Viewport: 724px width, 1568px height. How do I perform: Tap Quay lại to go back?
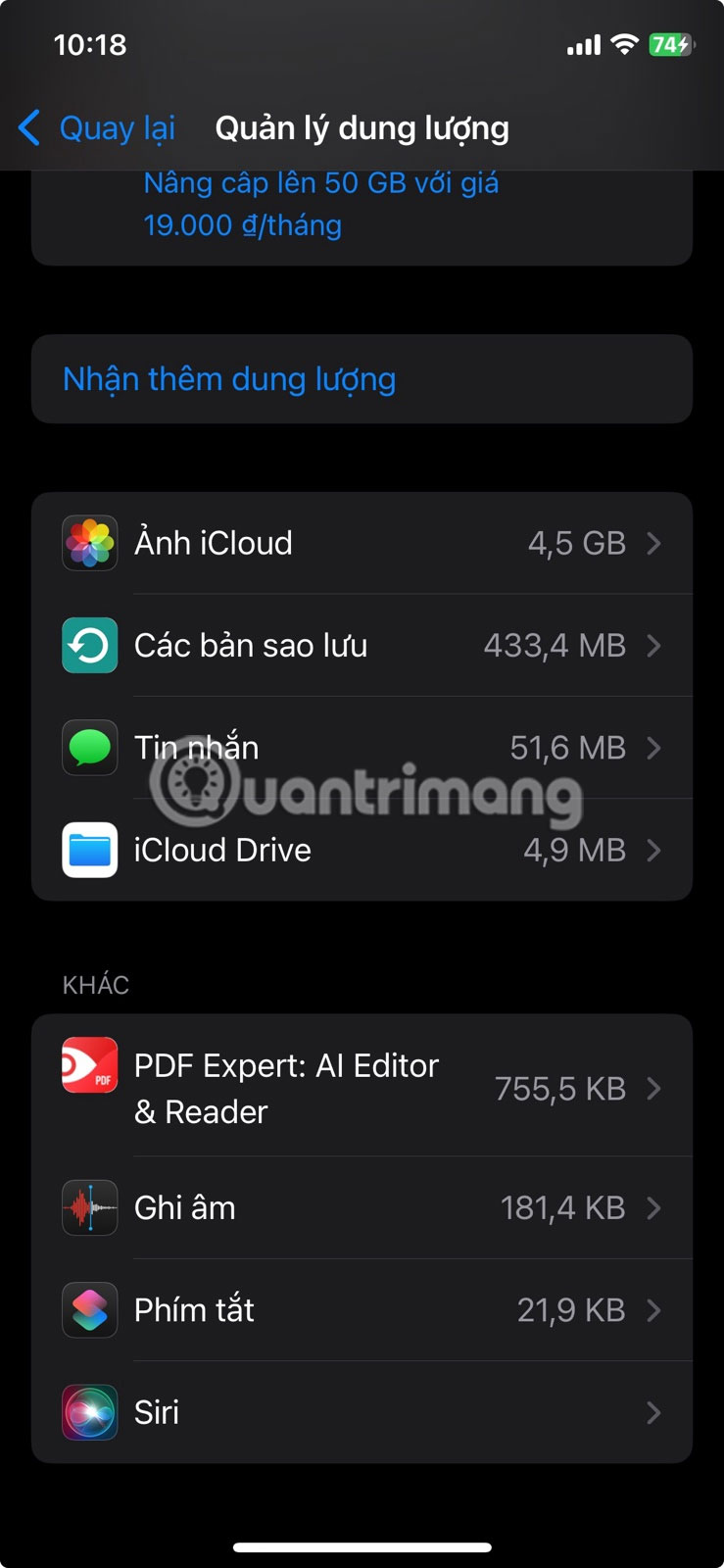tap(98, 127)
